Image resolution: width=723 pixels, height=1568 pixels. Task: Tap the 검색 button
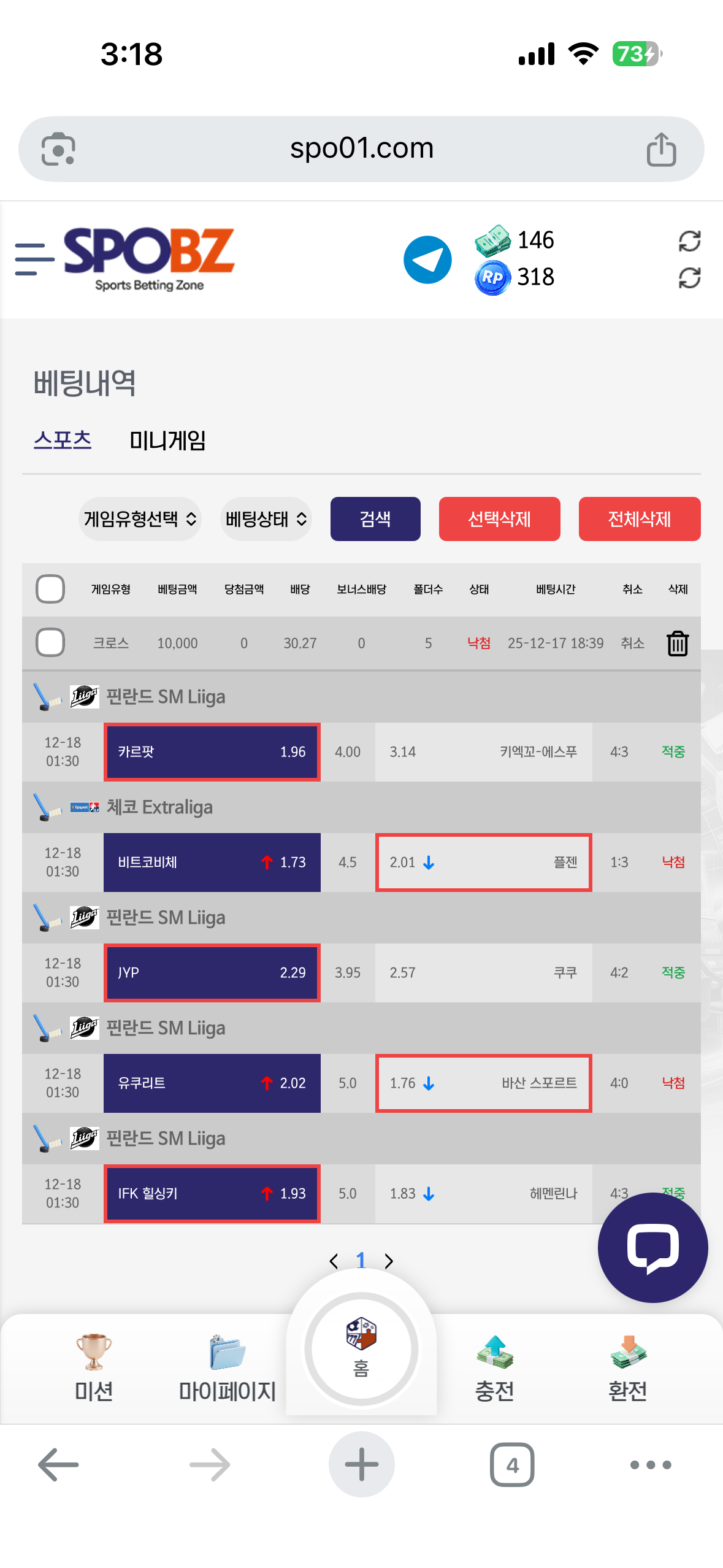375,519
